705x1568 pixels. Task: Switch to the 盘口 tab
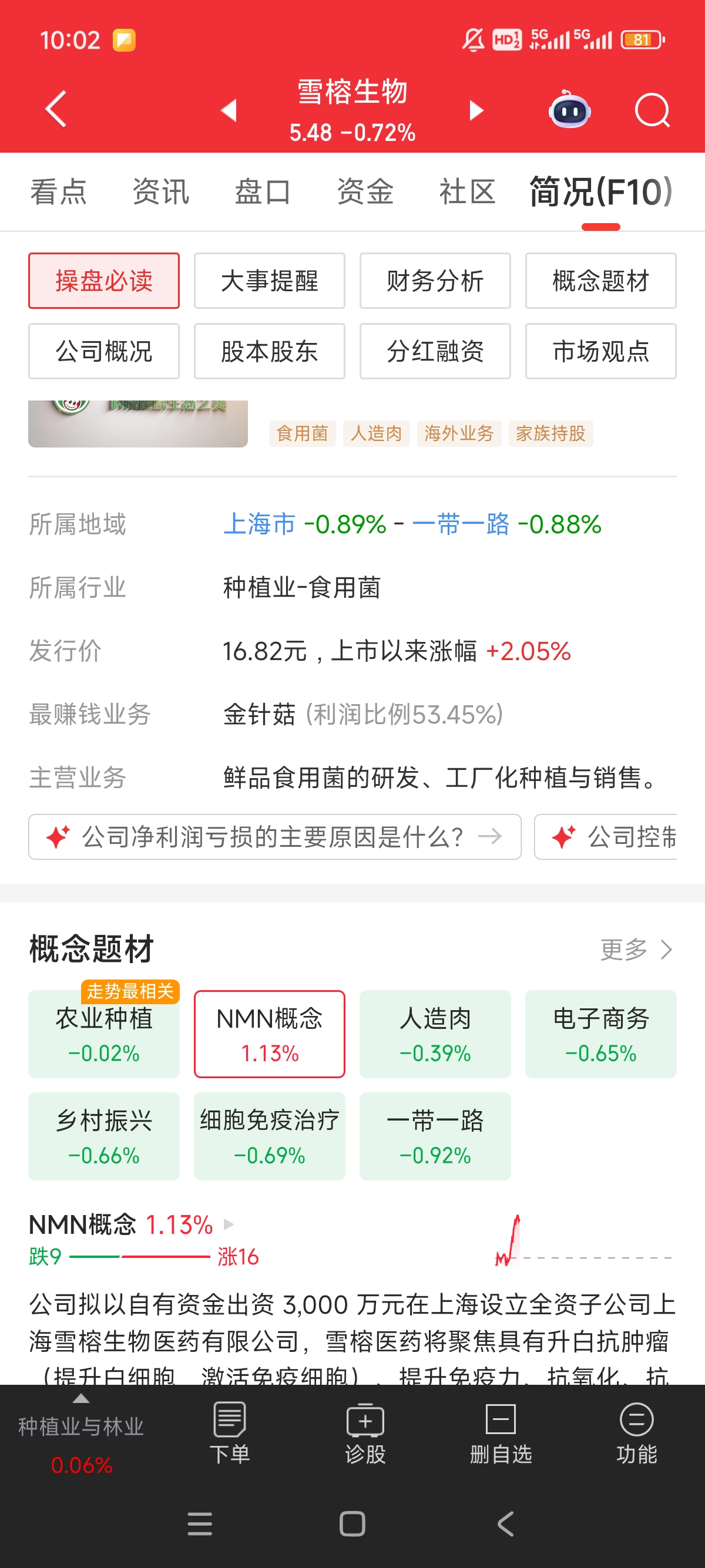click(x=263, y=191)
